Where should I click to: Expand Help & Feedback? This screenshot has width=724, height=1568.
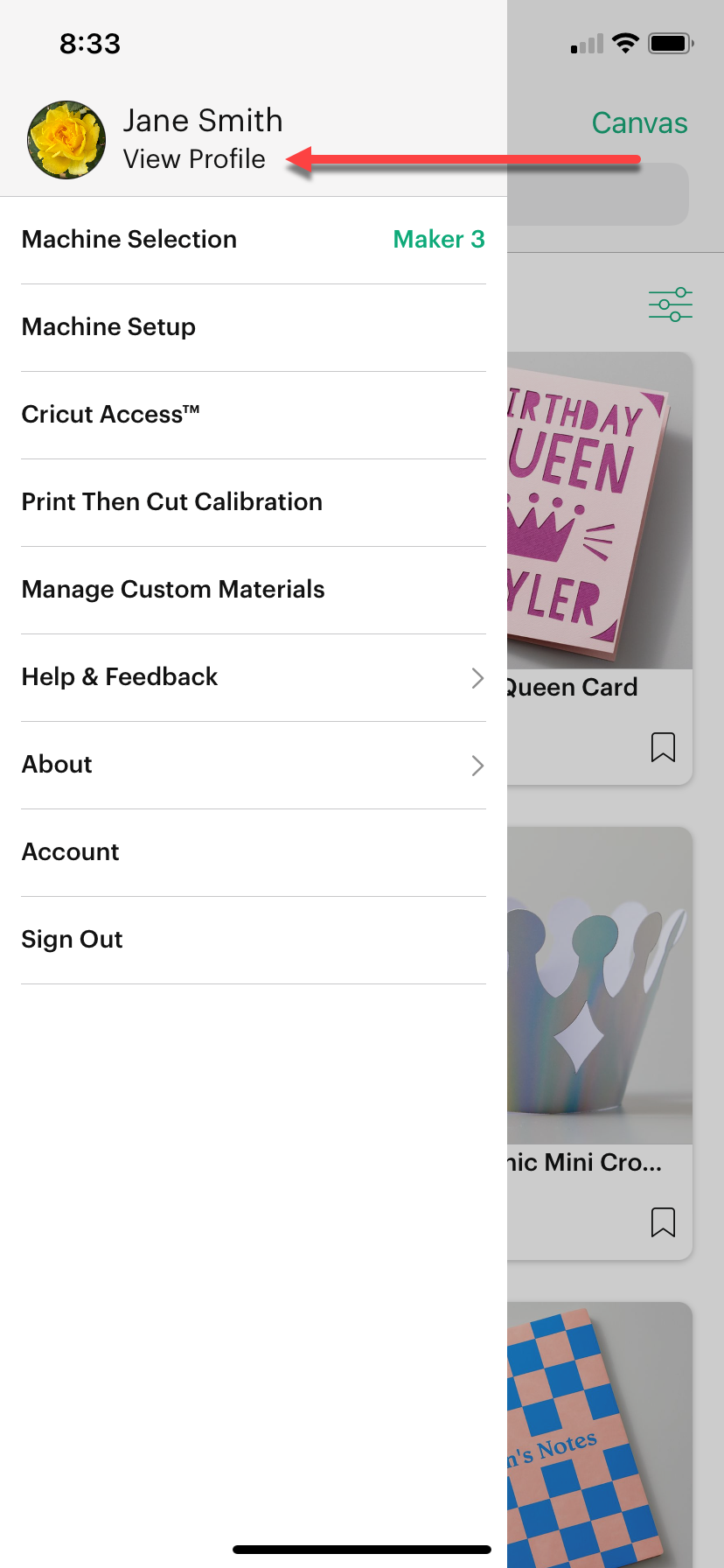[x=253, y=677]
